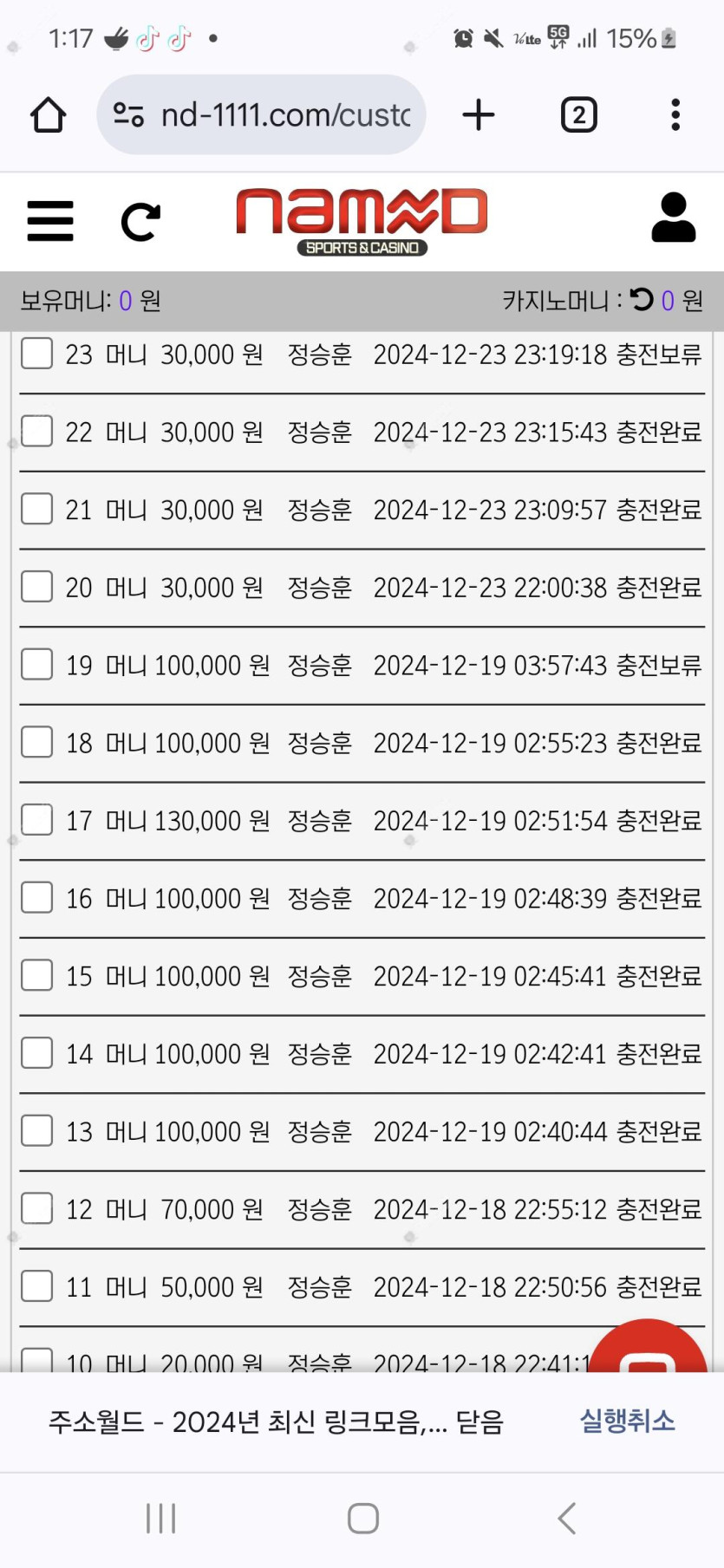The height and width of the screenshot is (1568, 724).
Task: Select row 12 checkbox
Action: point(36,1208)
